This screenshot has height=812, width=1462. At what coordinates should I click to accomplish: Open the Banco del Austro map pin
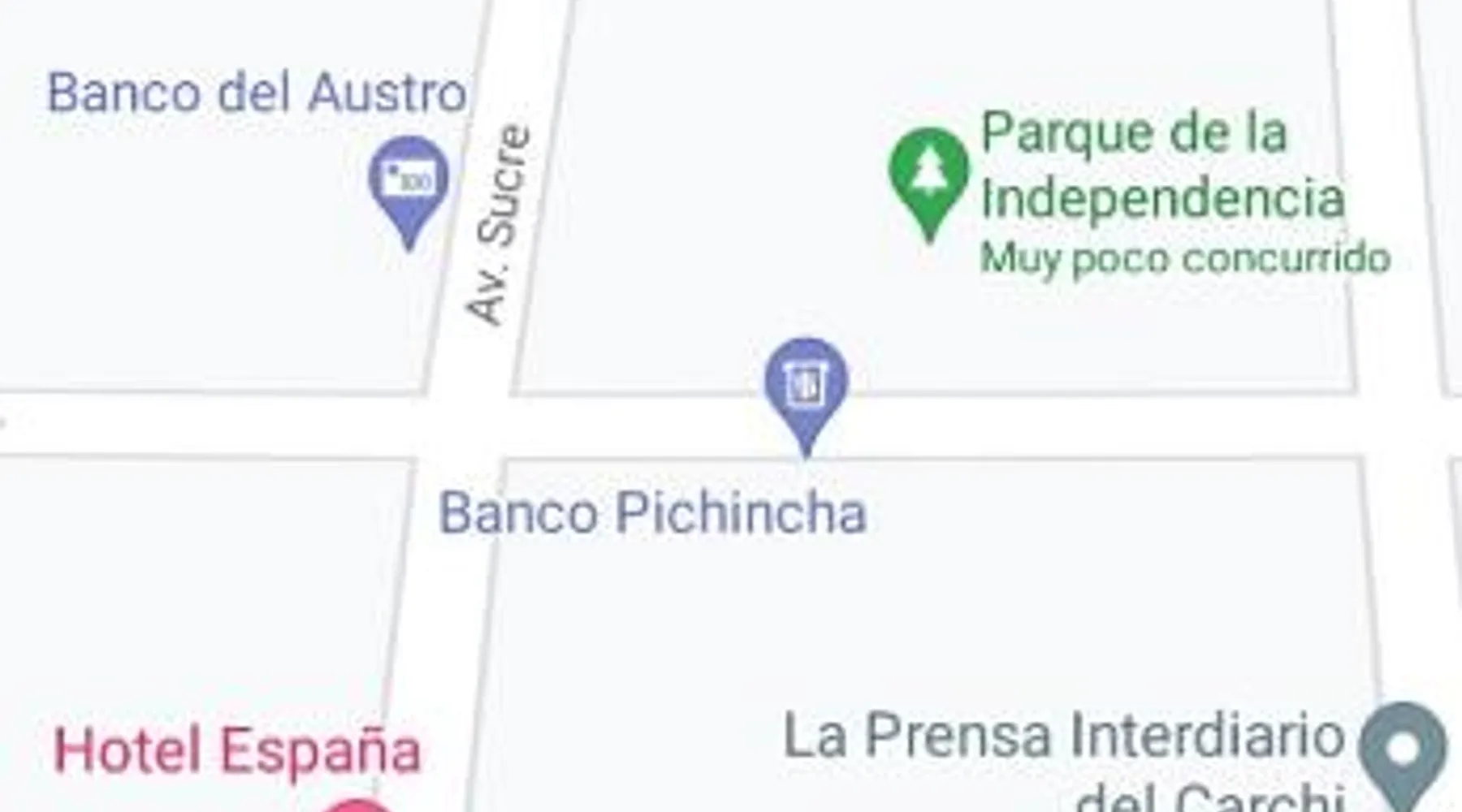409,180
